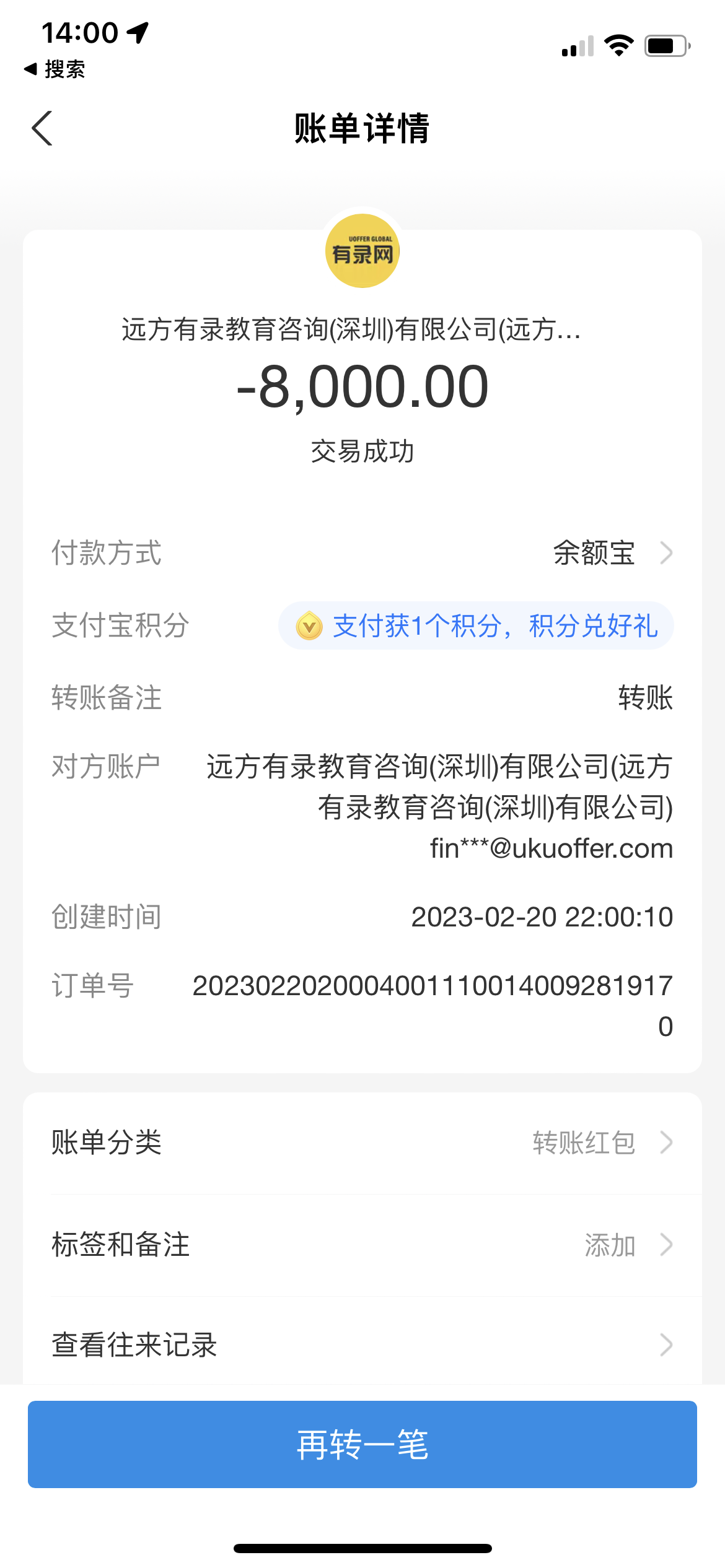Add a tag via 标签和备注

pyautogui.click(x=362, y=1245)
